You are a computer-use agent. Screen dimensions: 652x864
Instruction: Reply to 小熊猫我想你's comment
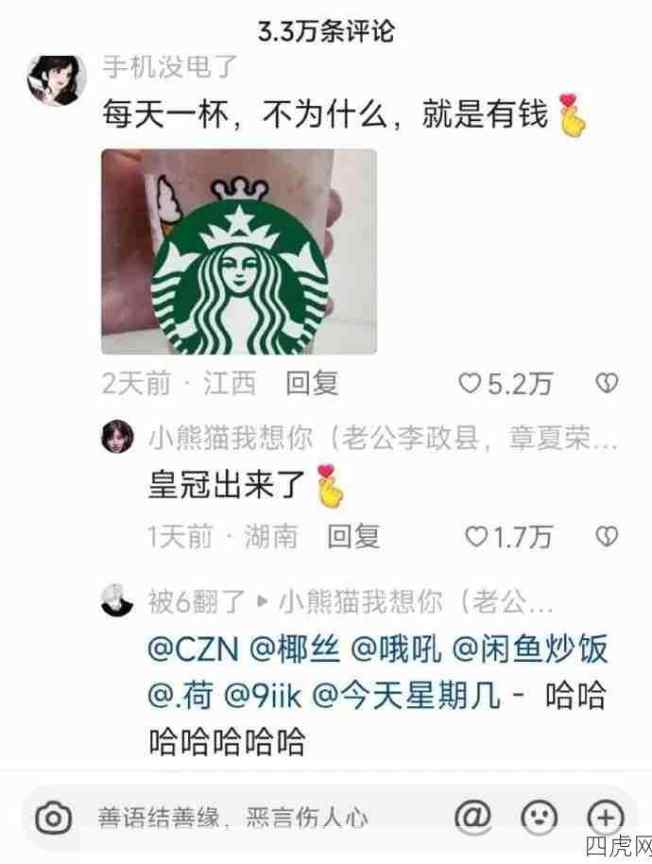(353, 537)
